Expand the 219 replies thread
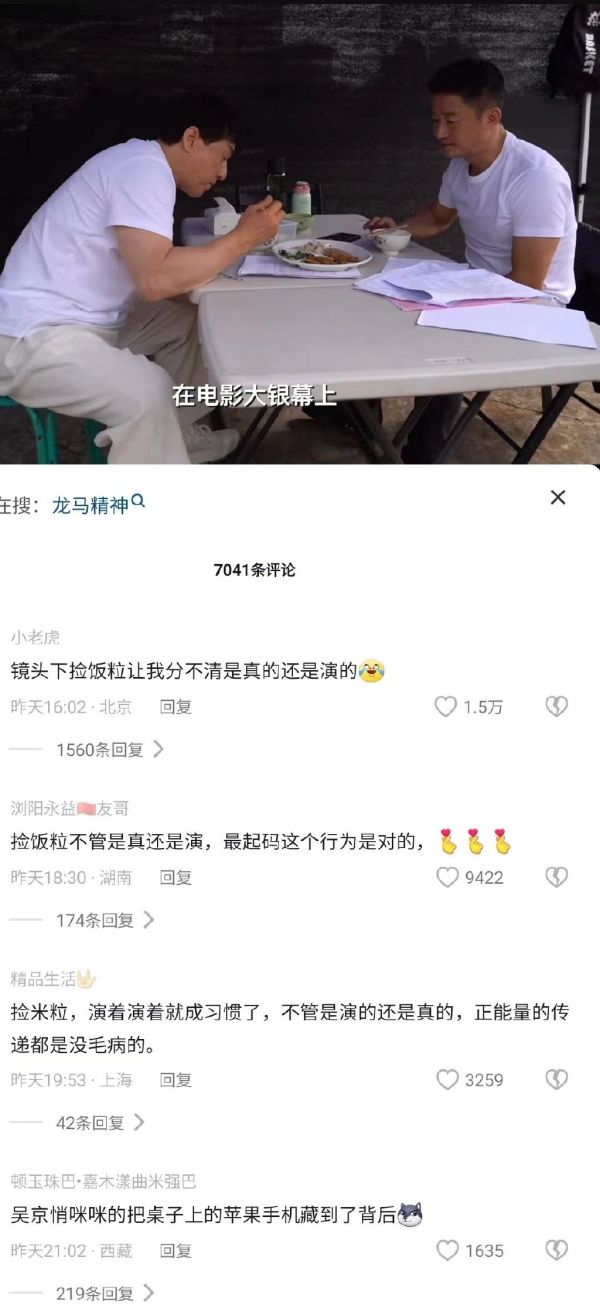The height and width of the screenshot is (1309, 600). pos(104,1293)
